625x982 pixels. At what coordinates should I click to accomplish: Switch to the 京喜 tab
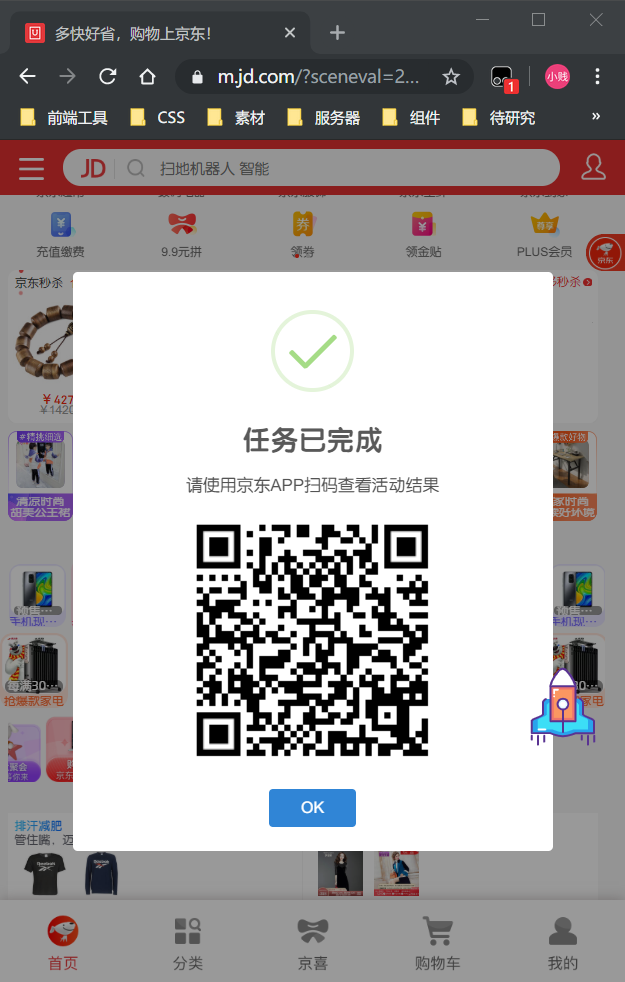click(x=312, y=944)
